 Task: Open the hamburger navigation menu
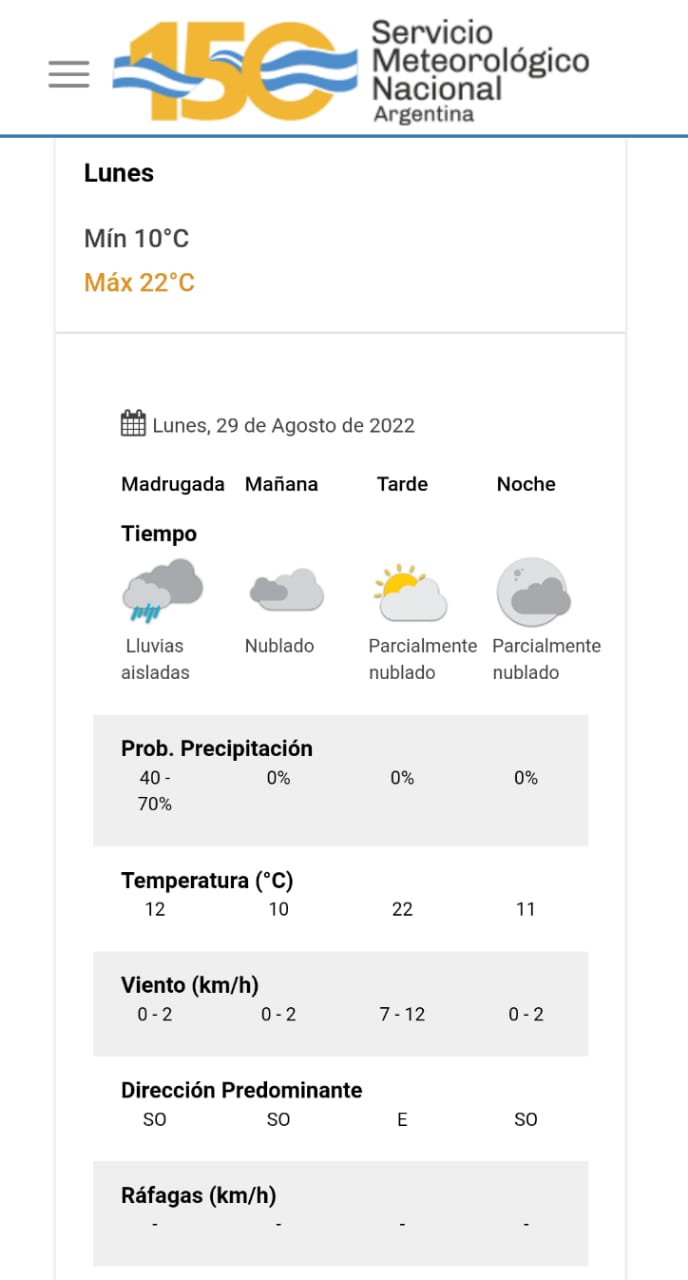[x=68, y=74]
